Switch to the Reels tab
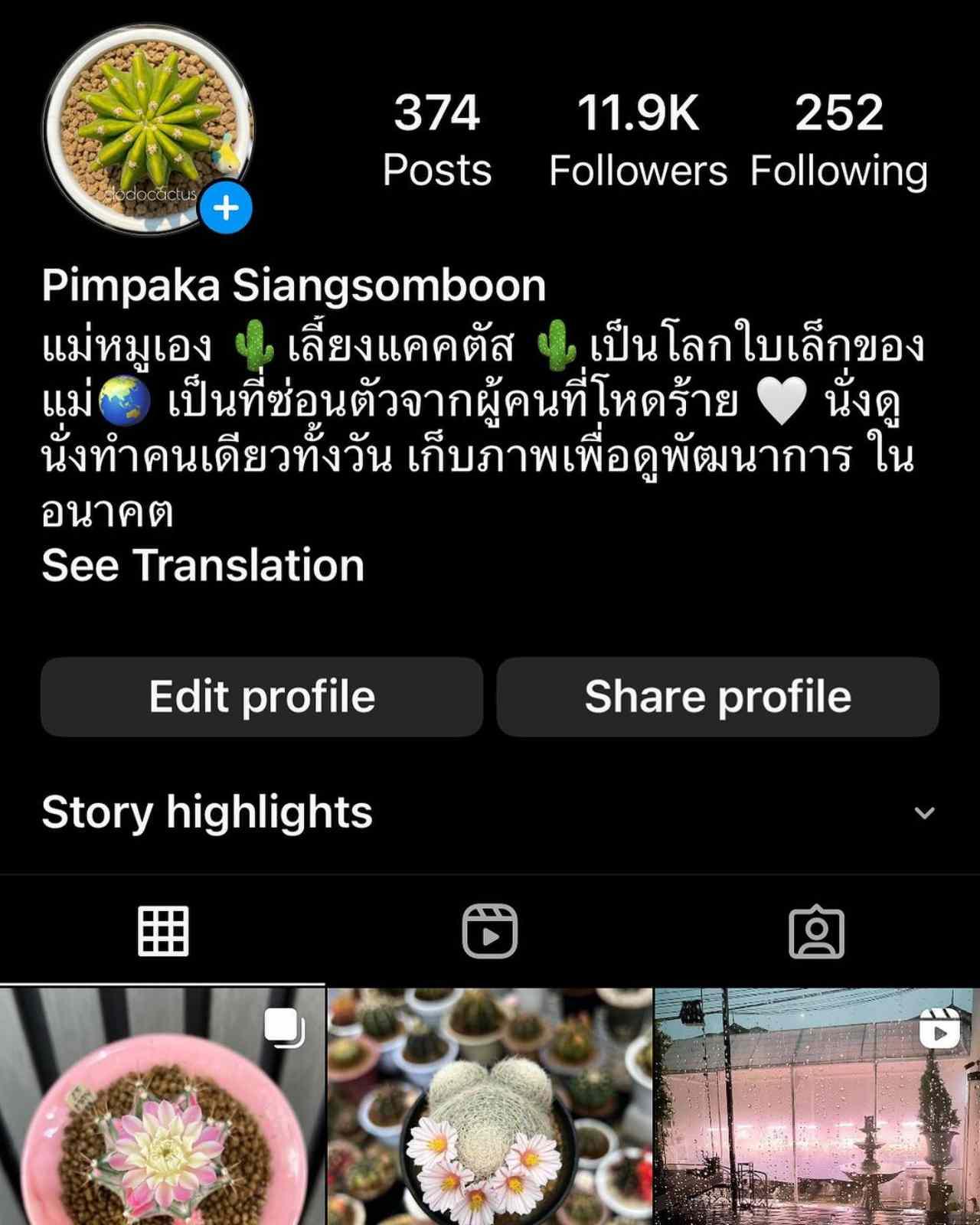 click(490, 931)
